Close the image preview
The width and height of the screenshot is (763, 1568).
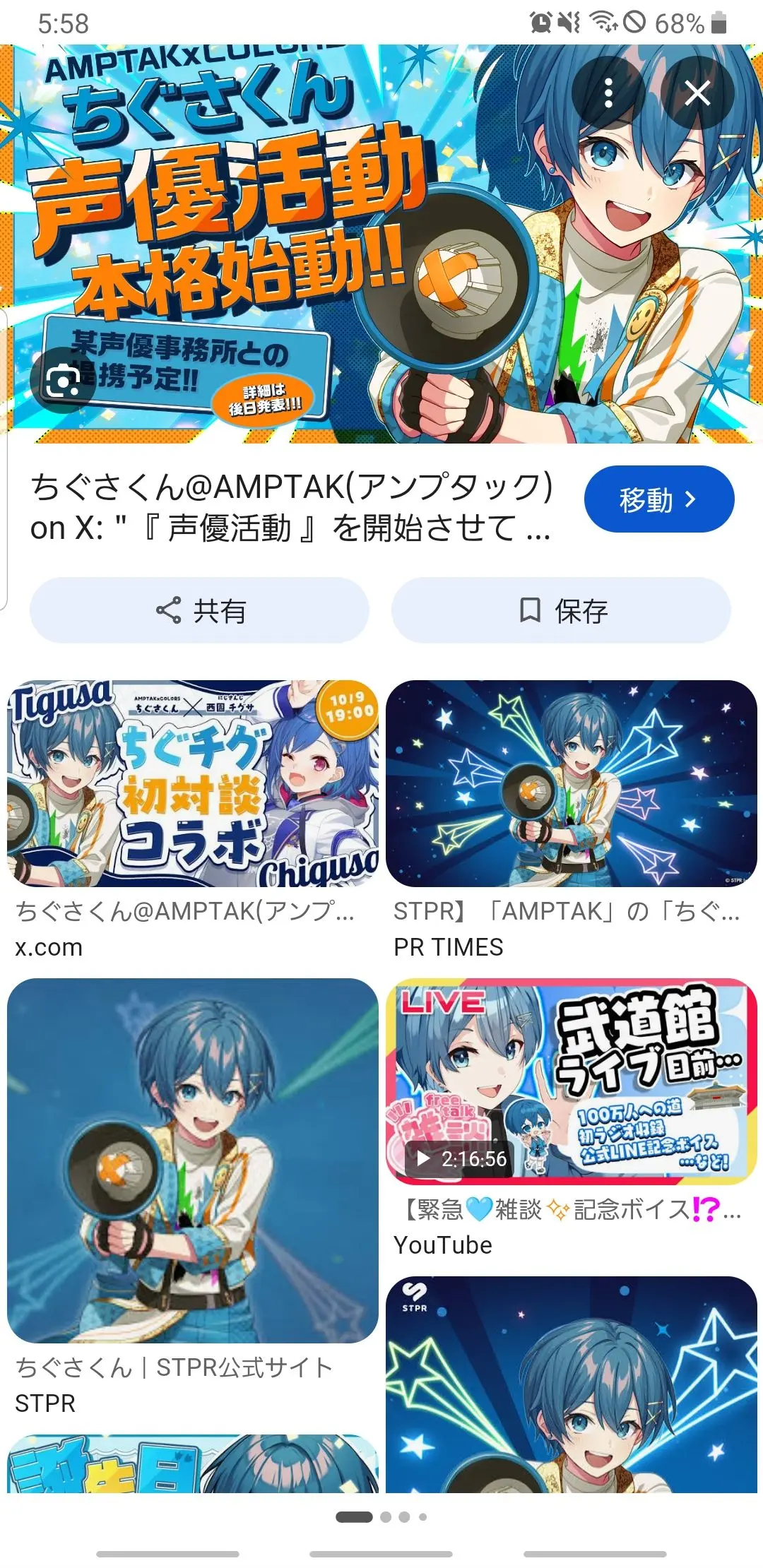(x=697, y=93)
